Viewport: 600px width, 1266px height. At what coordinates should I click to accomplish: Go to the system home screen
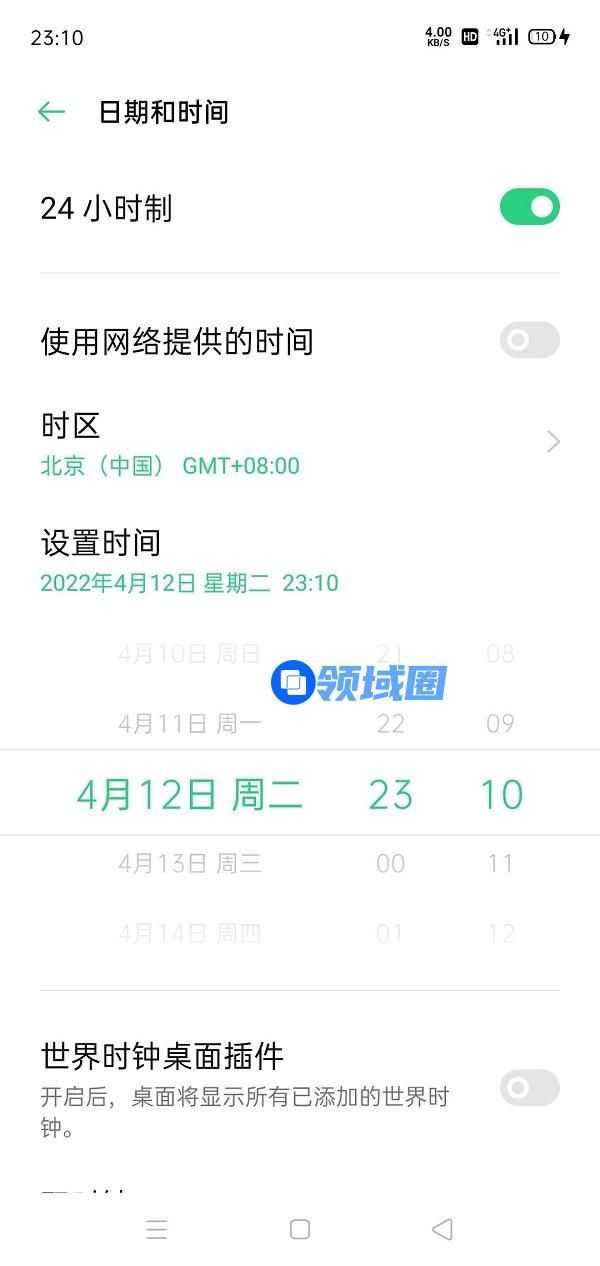[299, 1229]
